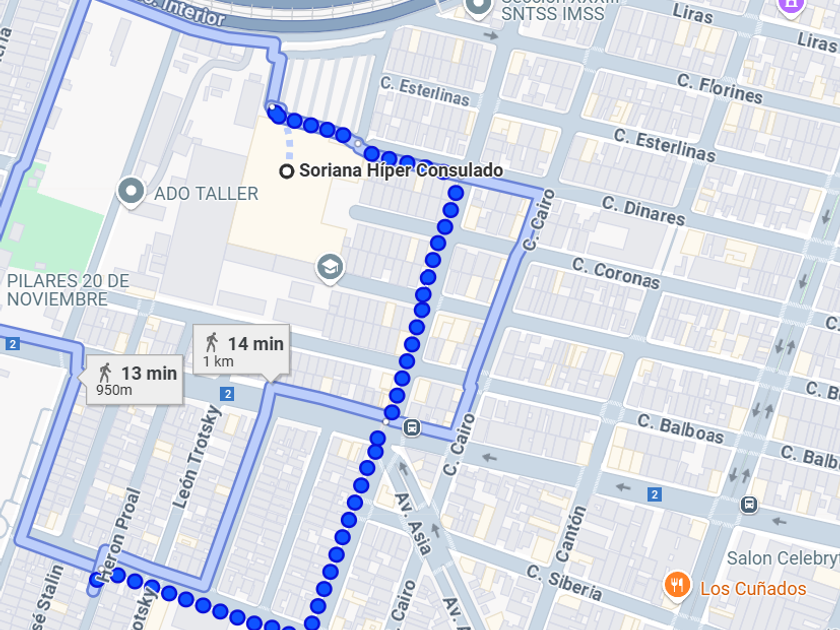Tap the ADO TALLER place pin

tap(131, 192)
